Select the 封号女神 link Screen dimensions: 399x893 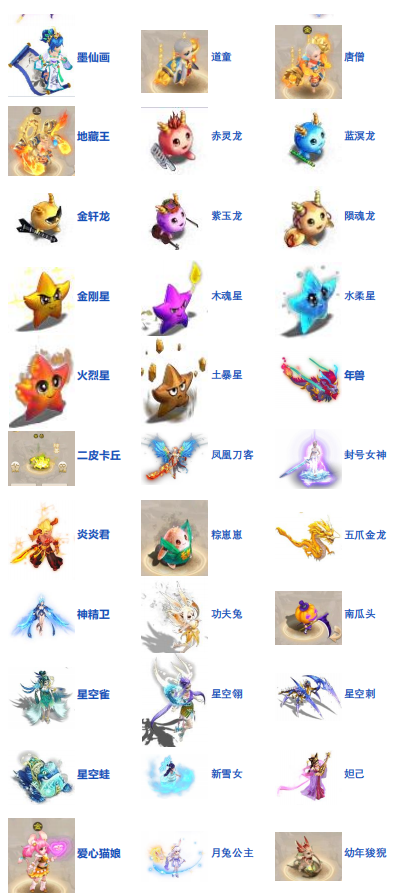[x=365, y=454]
